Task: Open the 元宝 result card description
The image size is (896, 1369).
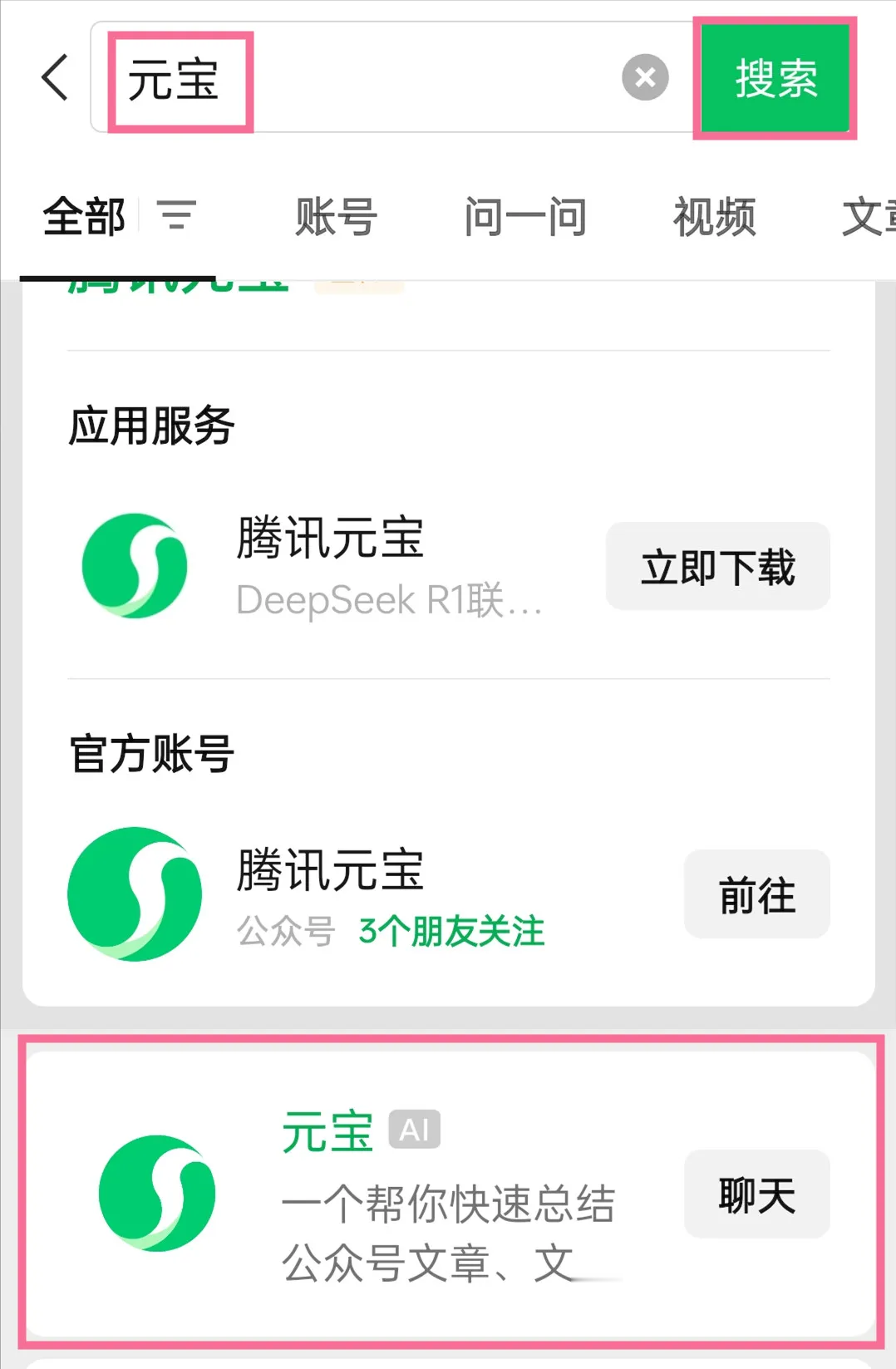Action: point(449,1222)
